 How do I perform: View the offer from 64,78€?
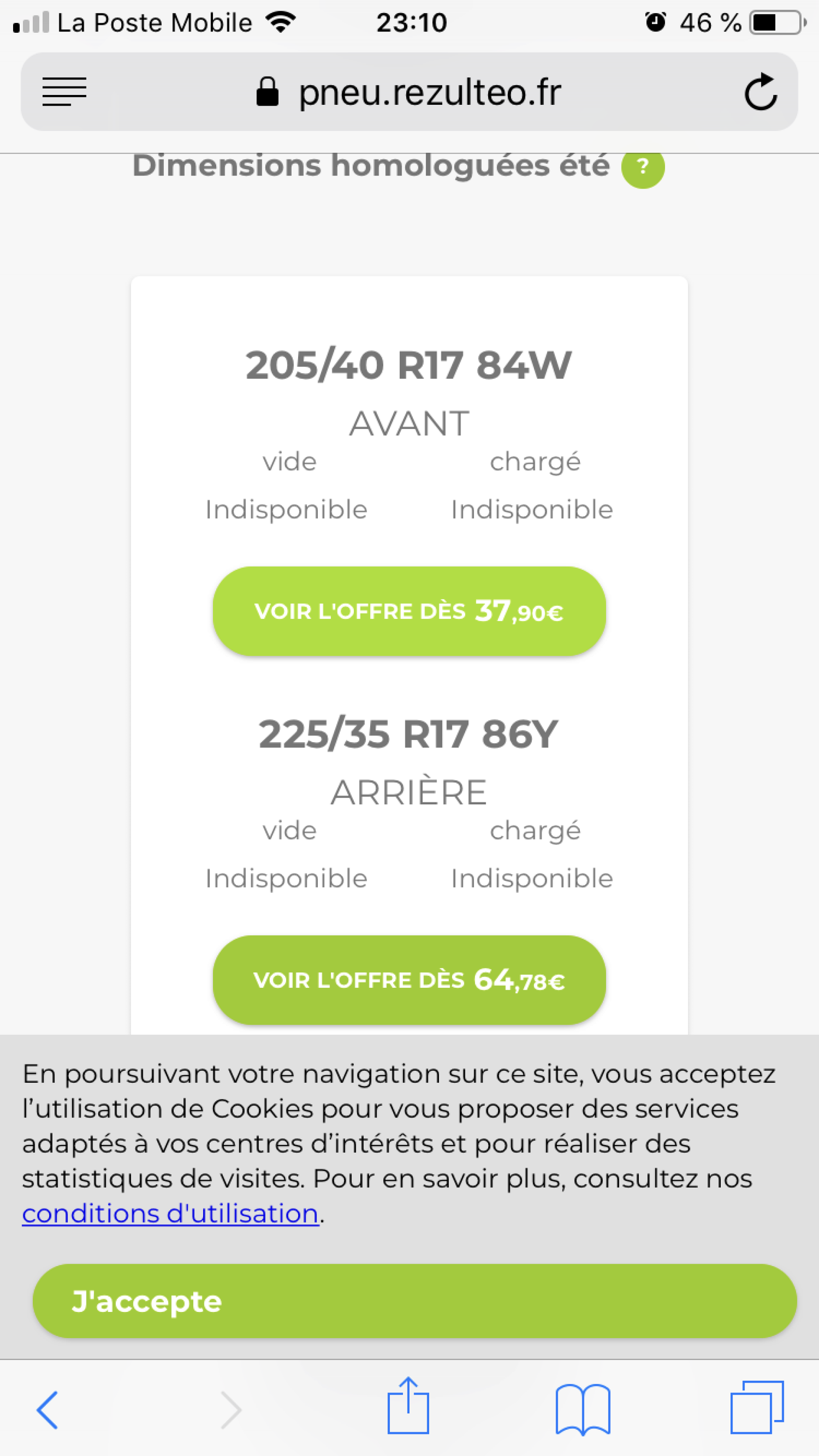pyautogui.click(x=409, y=980)
